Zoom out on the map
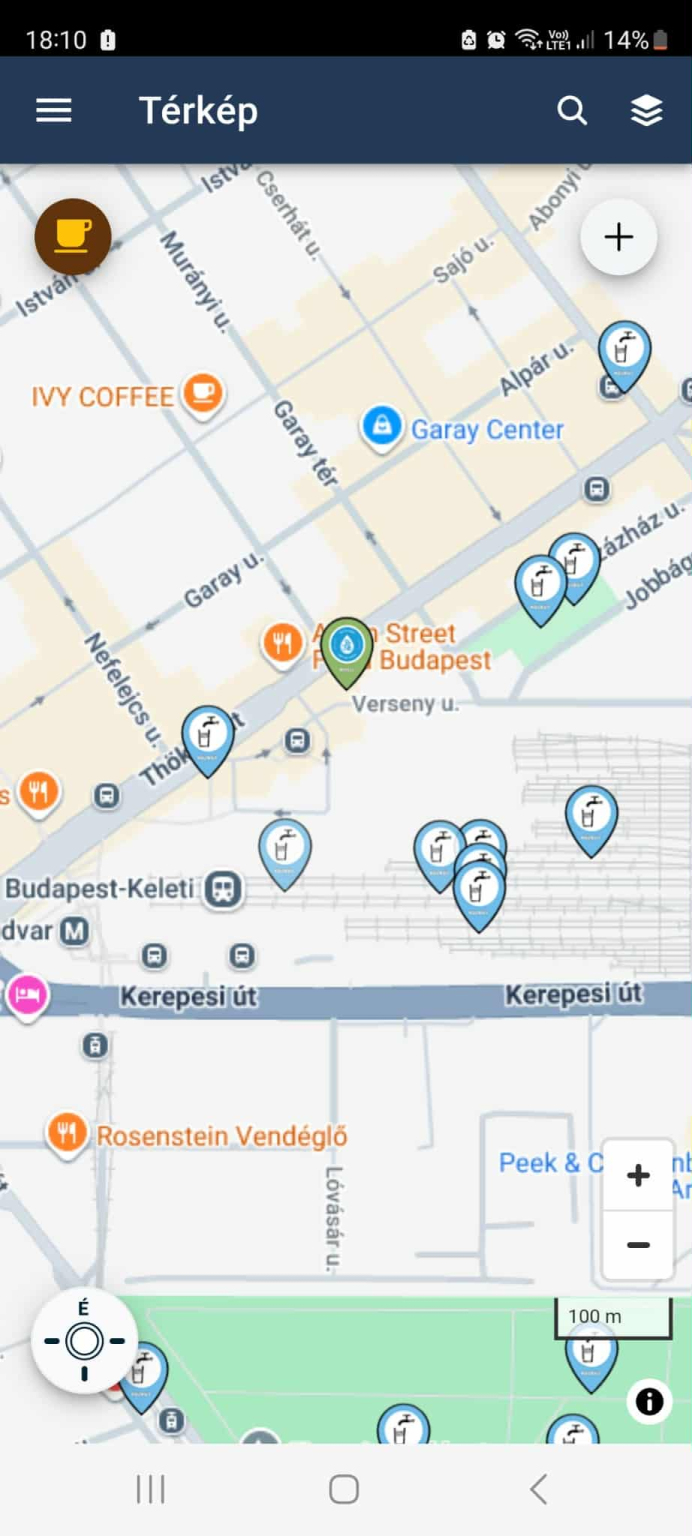The width and height of the screenshot is (692, 1536). click(638, 1245)
